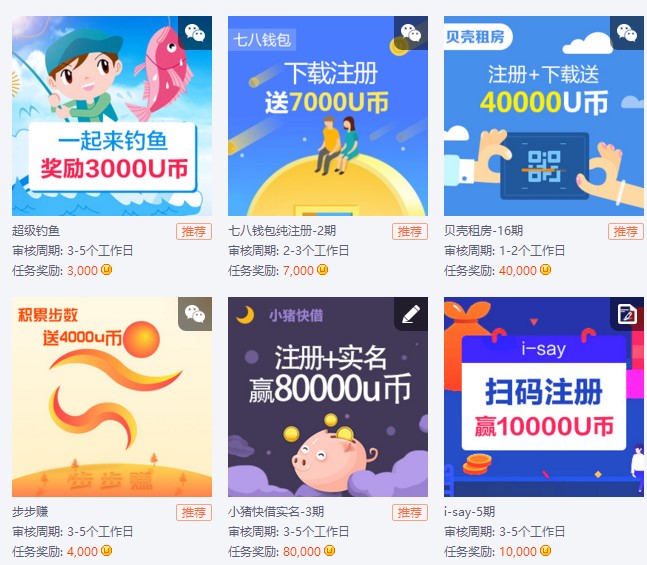The image size is (647, 565).
Task: Open the 小猪快借实名-3期 task card
Action: point(327,396)
